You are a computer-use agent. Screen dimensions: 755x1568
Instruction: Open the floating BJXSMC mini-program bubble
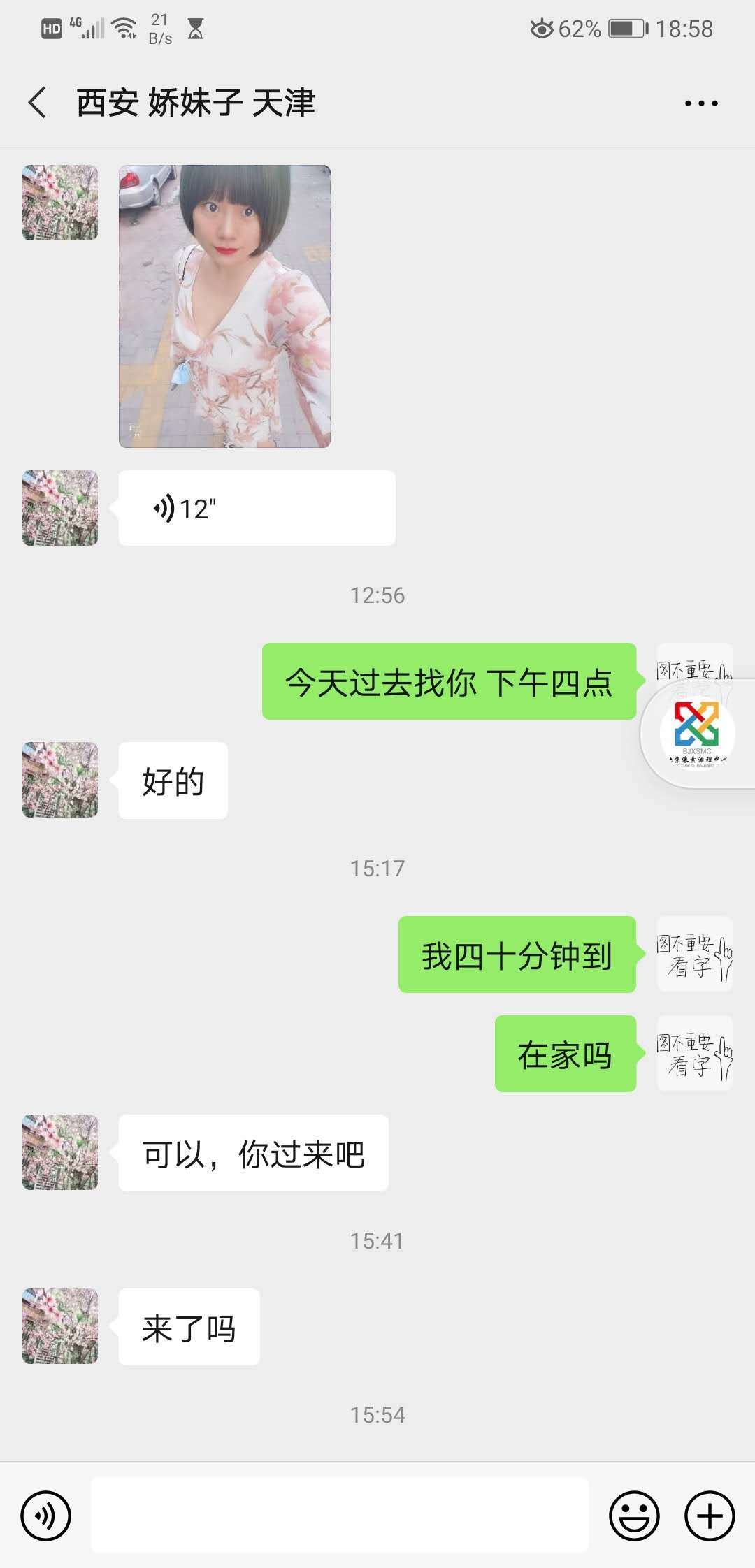click(x=698, y=733)
